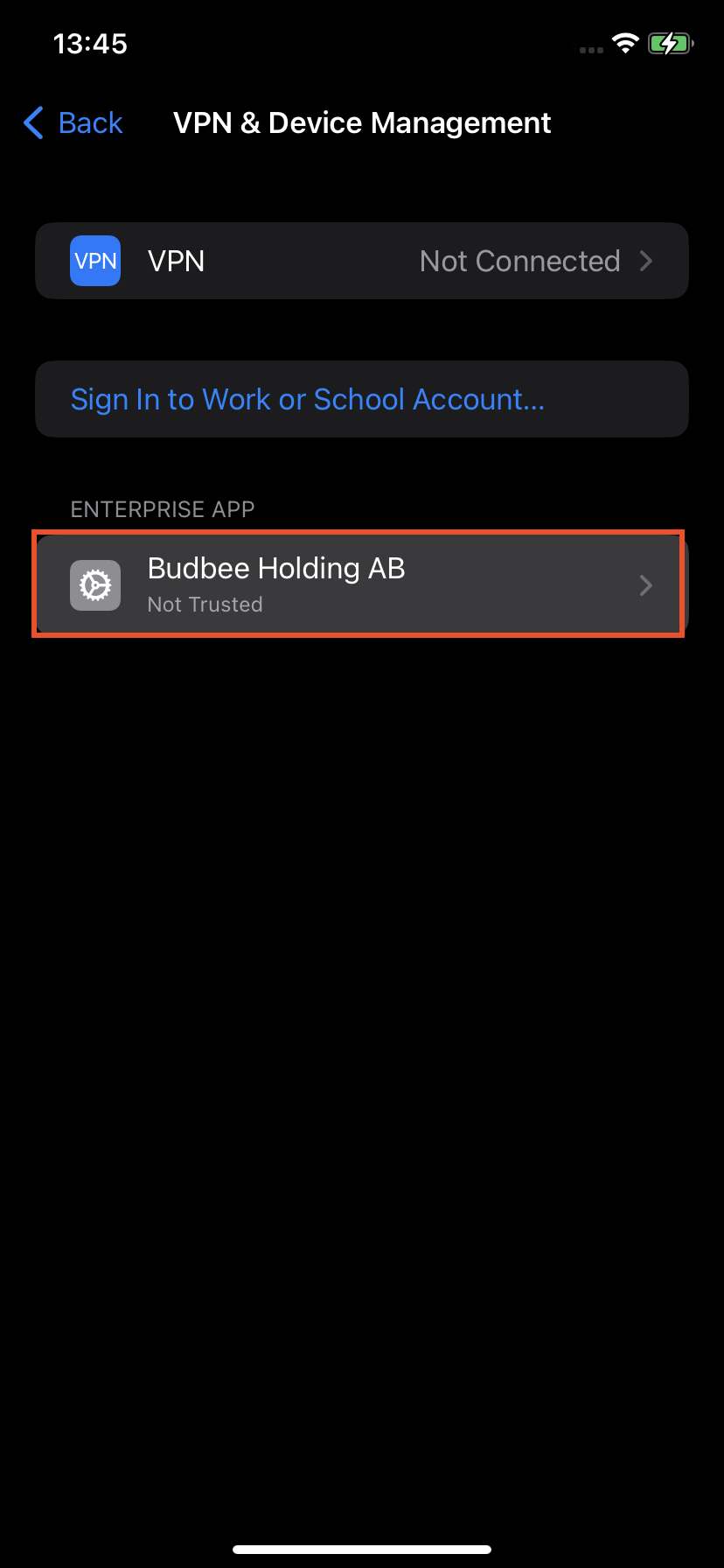Open the VPN settings row
Image resolution: width=724 pixels, height=1568 pixels.
click(361, 261)
